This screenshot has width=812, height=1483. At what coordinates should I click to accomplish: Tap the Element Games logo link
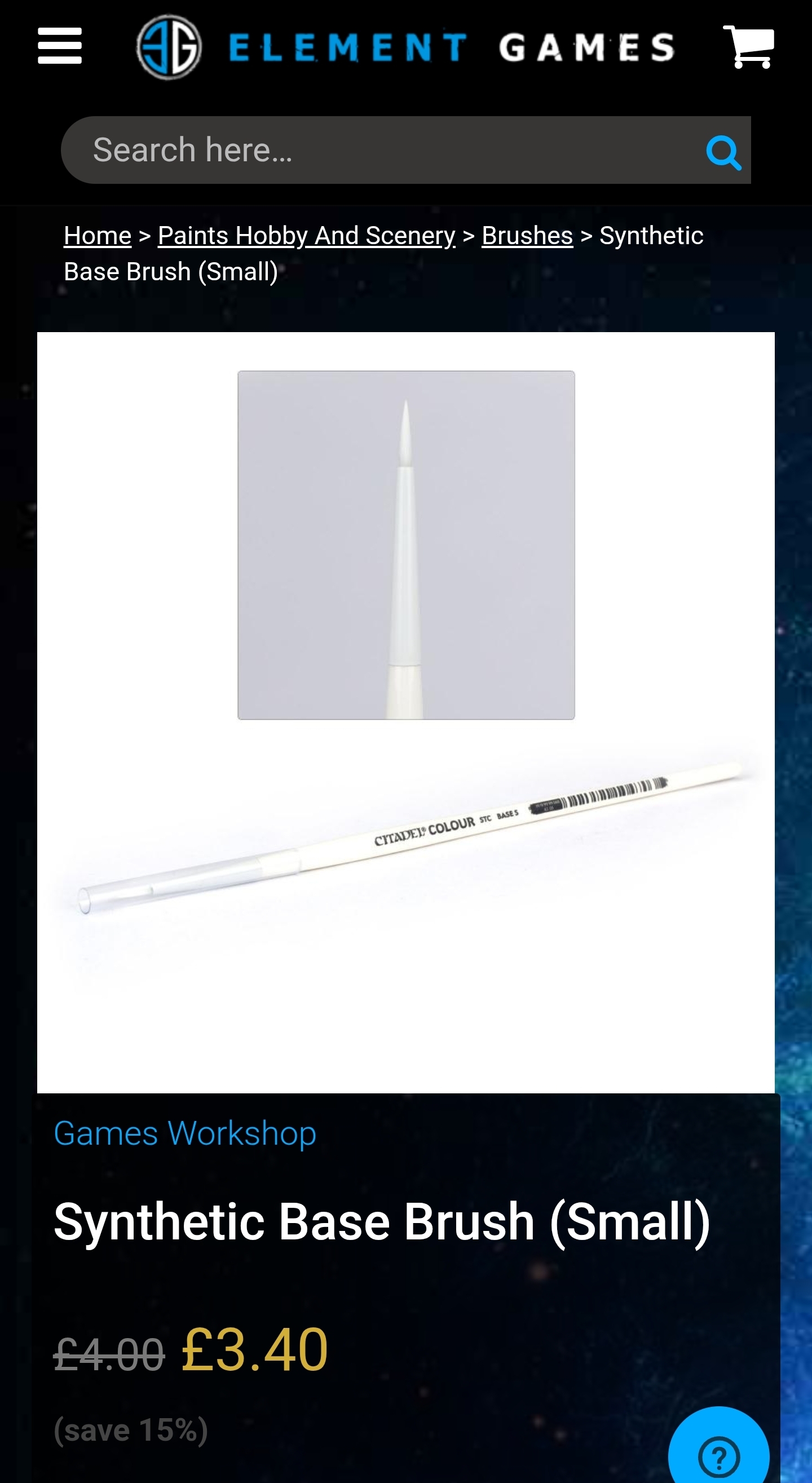[405, 47]
